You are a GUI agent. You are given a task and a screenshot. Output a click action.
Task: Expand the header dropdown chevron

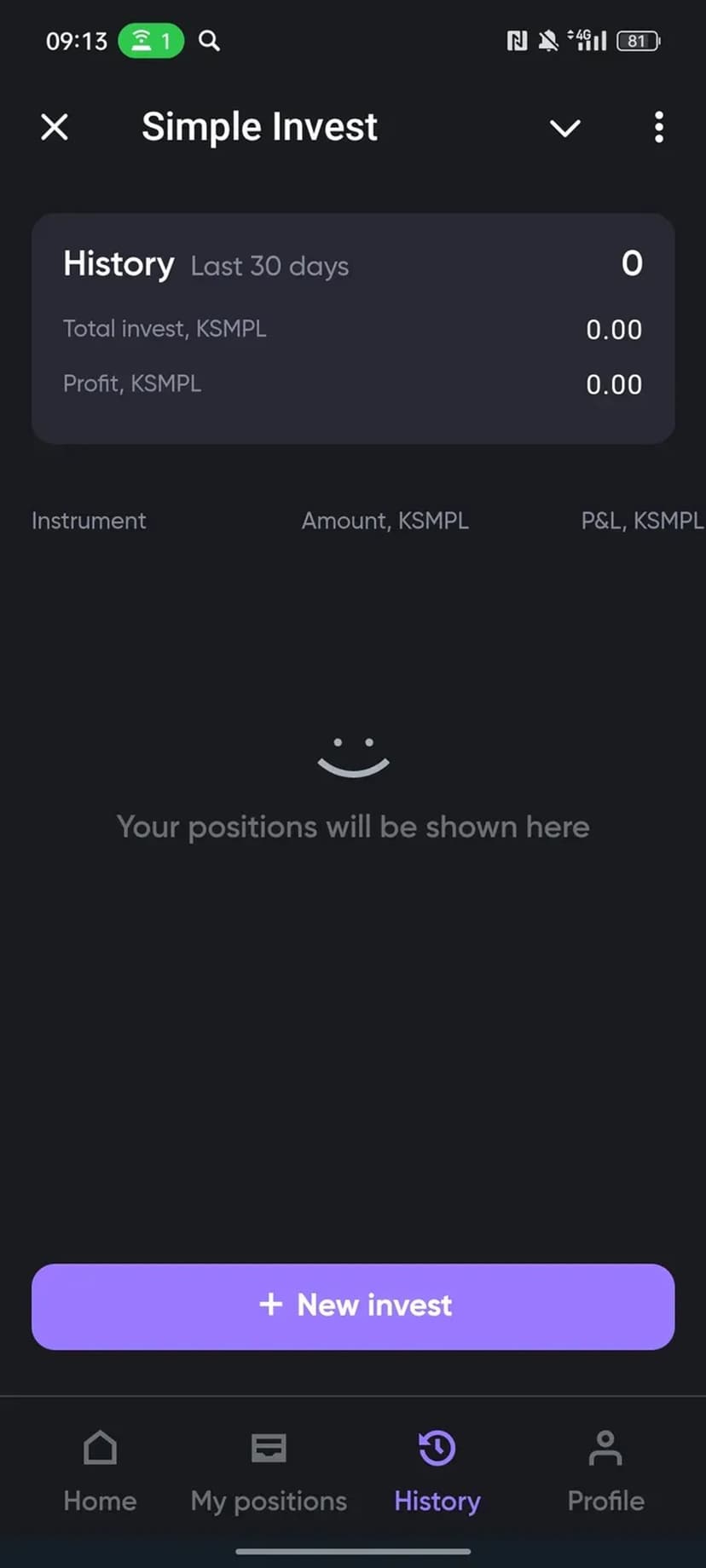pyautogui.click(x=564, y=128)
